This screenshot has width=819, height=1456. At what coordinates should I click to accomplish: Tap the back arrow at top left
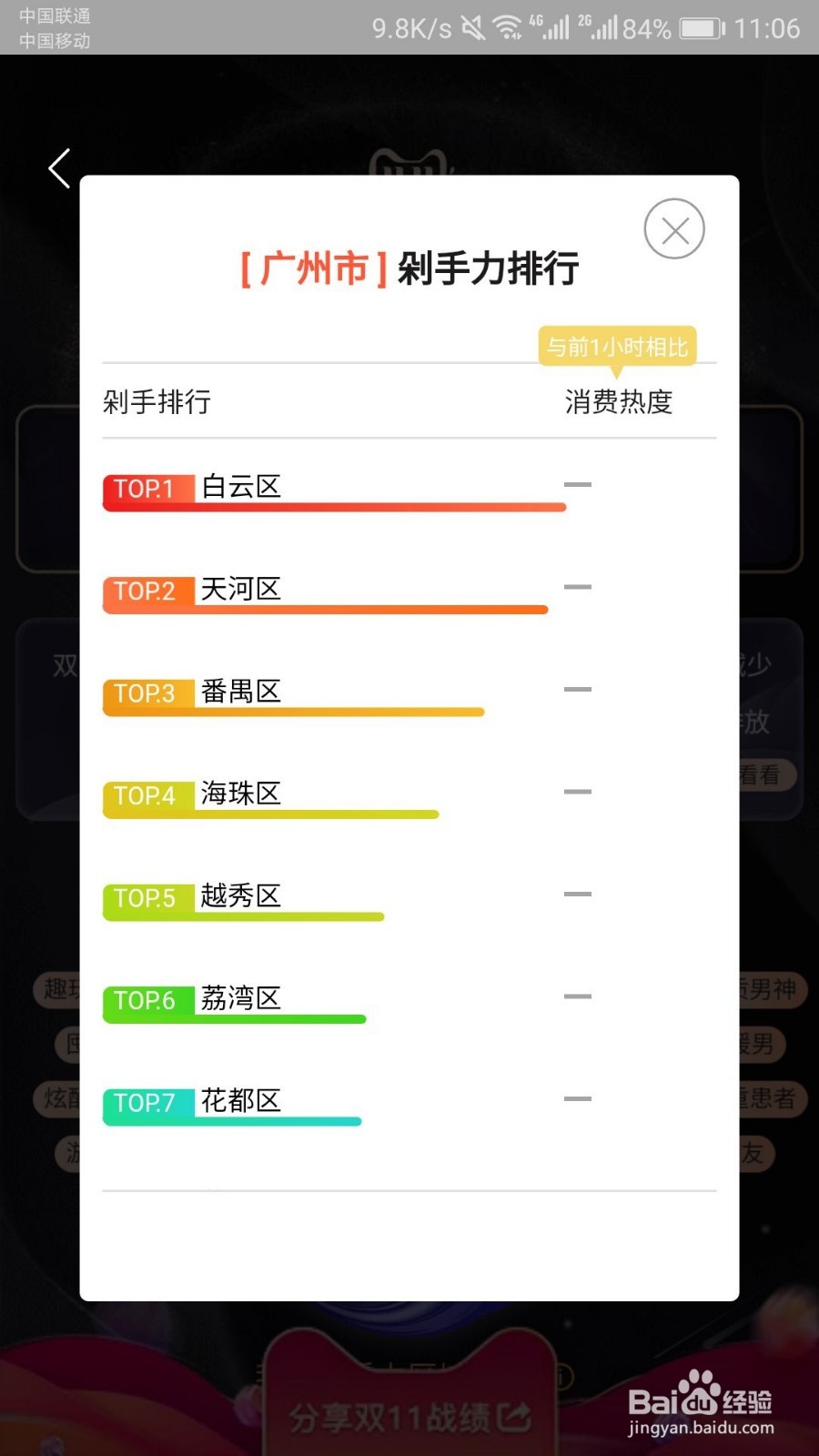coord(58,168)
